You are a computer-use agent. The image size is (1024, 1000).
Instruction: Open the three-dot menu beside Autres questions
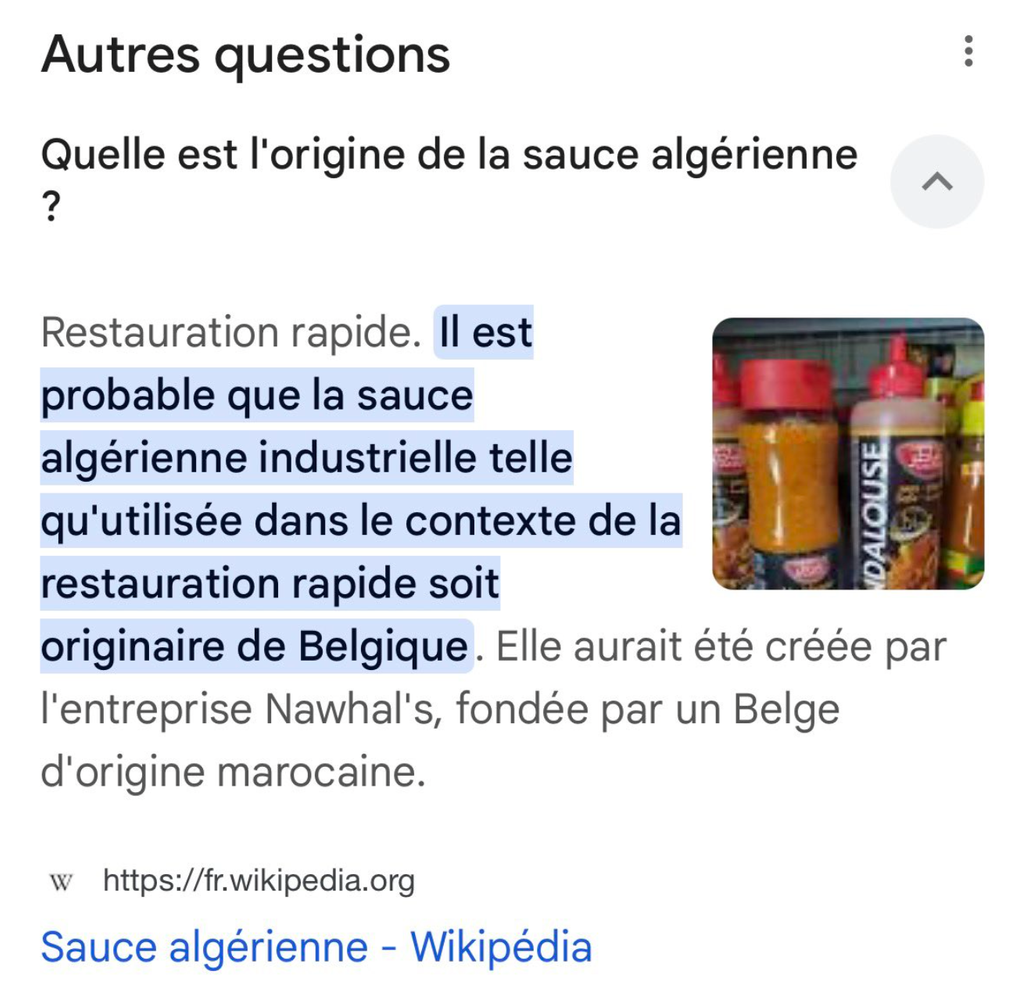click(967, 51)
